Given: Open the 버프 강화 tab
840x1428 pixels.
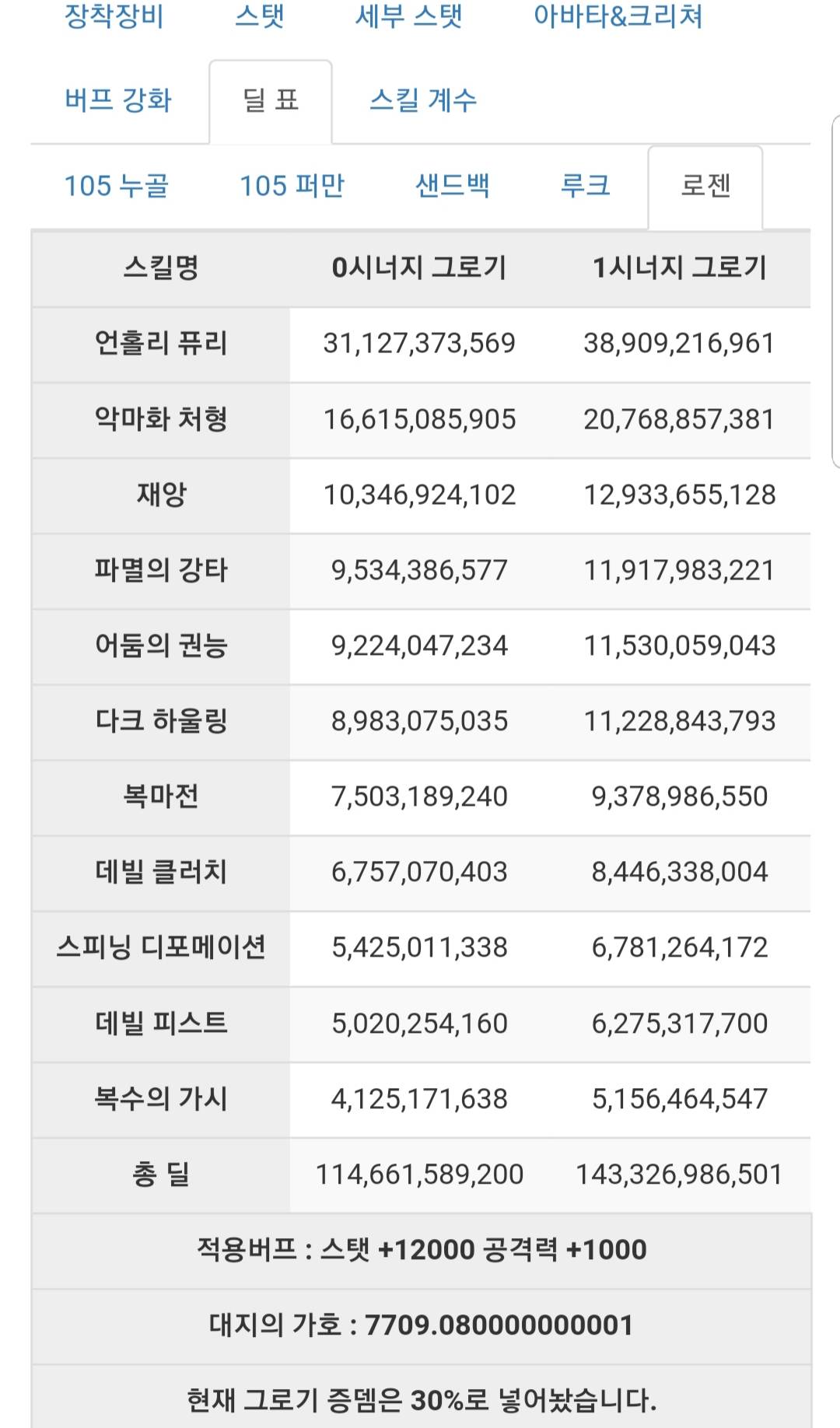Looking at the screenshot, I should tap(118, 100).
